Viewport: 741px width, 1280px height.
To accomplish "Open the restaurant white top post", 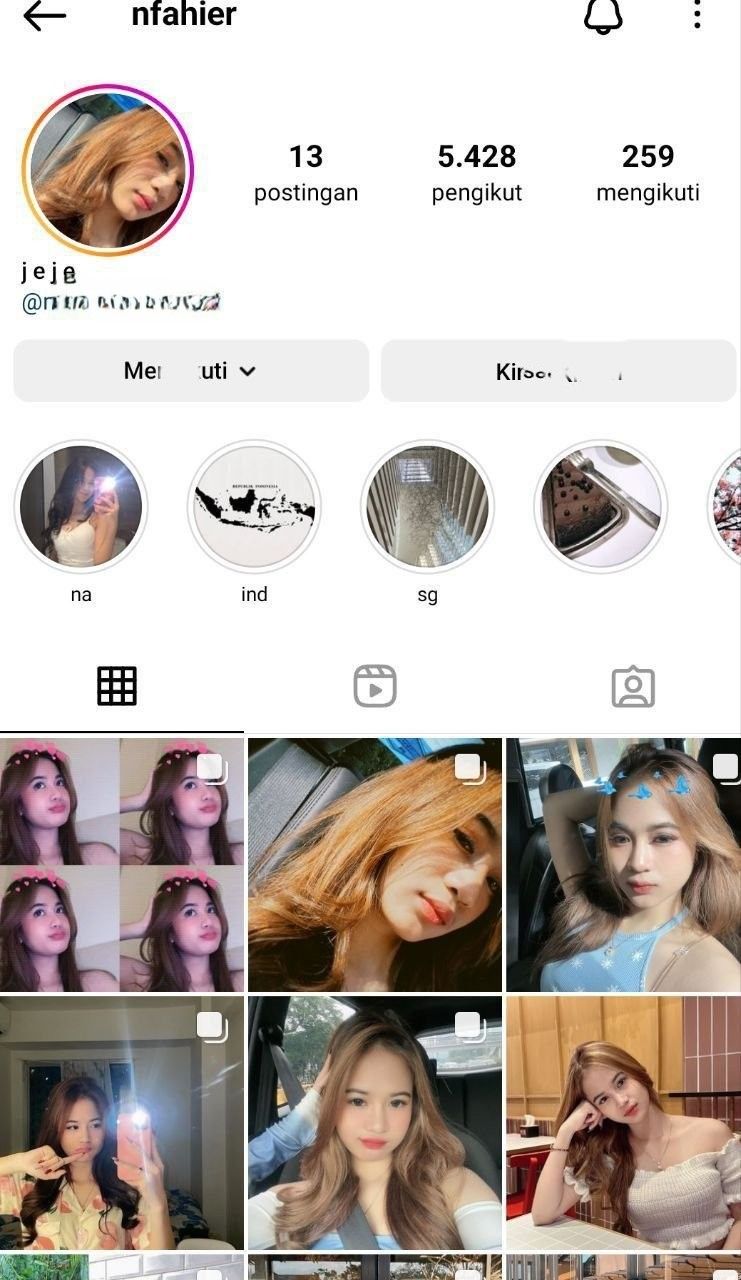I will [623, 1122].
